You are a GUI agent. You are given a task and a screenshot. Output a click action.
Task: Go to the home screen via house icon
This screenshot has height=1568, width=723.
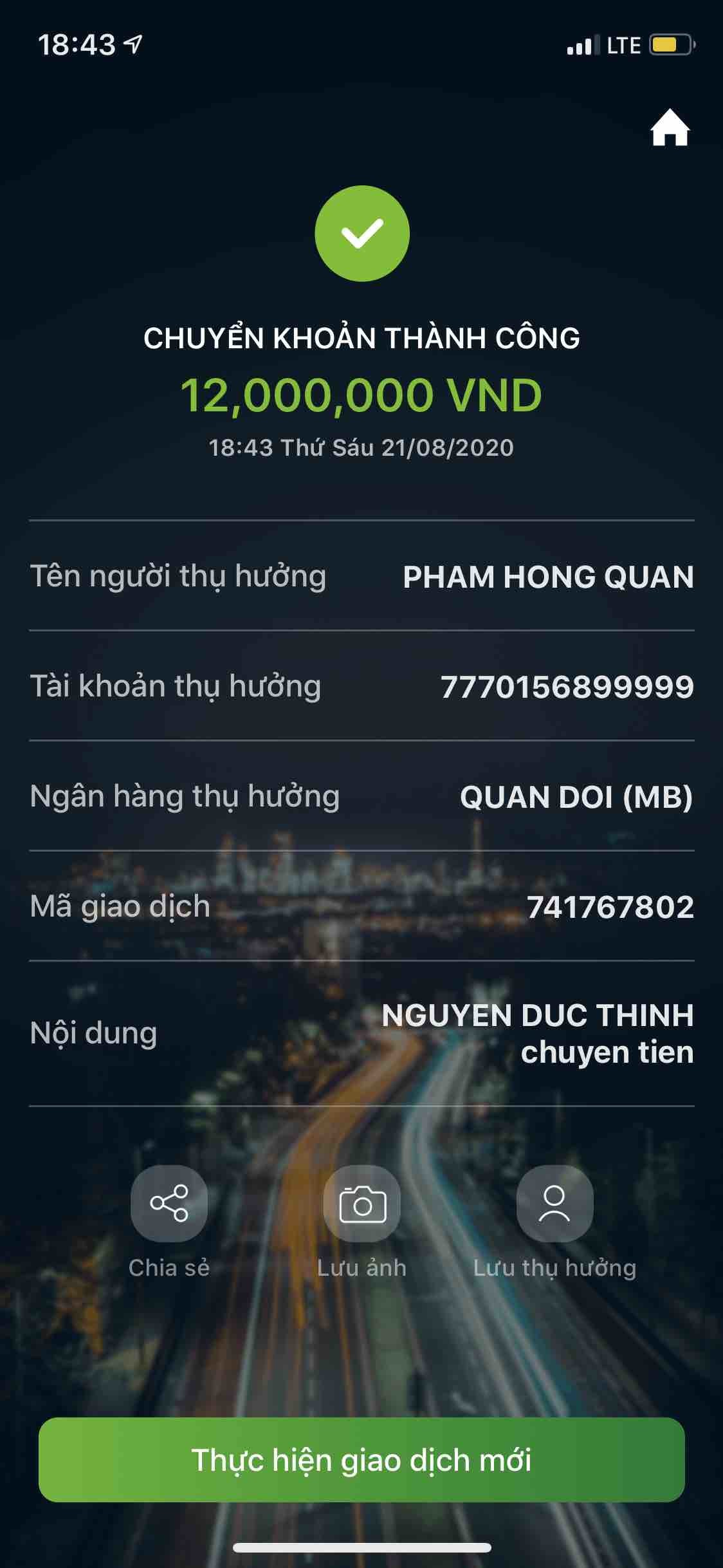(x=670, y=128)
